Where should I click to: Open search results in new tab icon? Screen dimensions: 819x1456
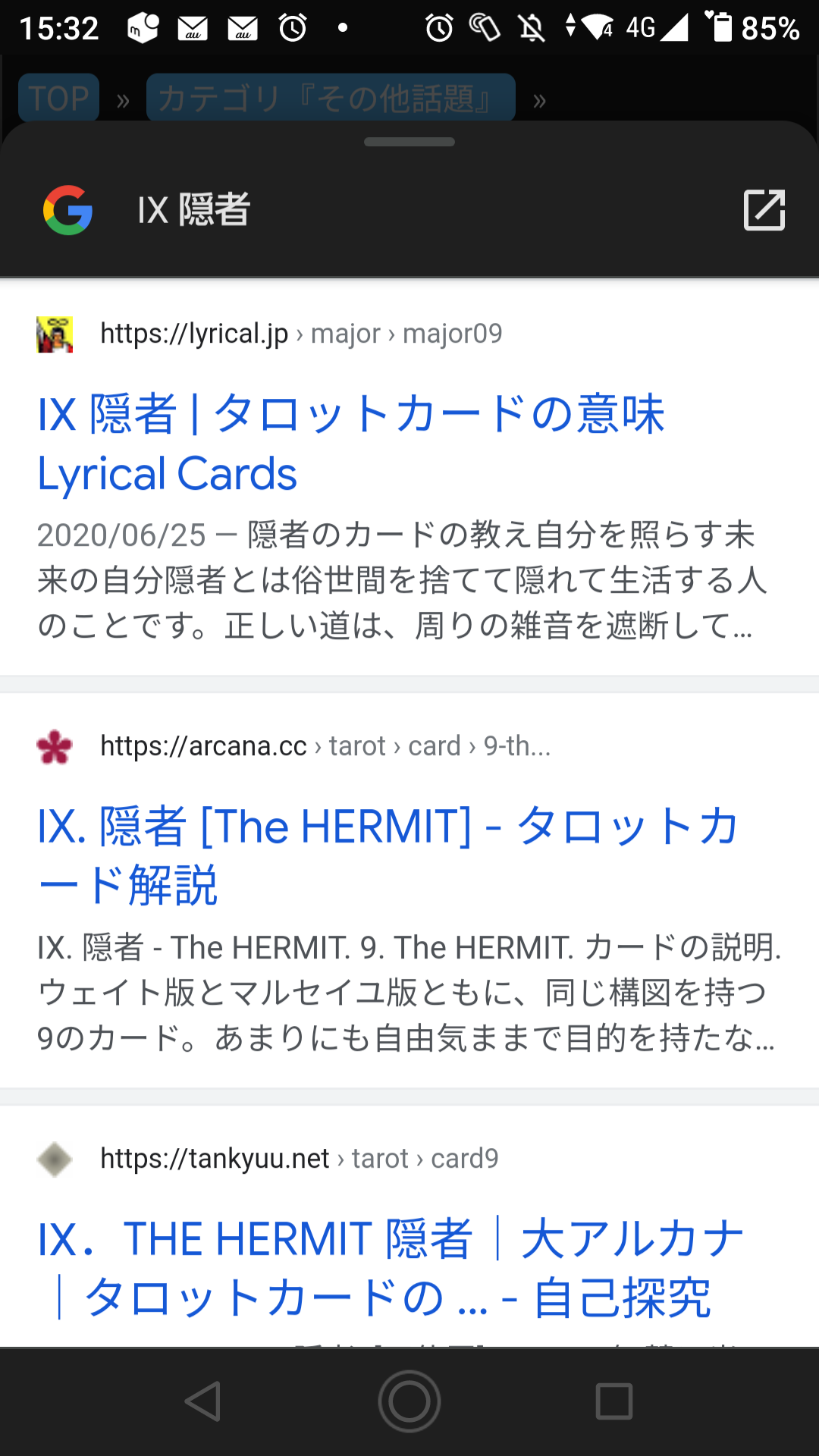tap(764, 210)
